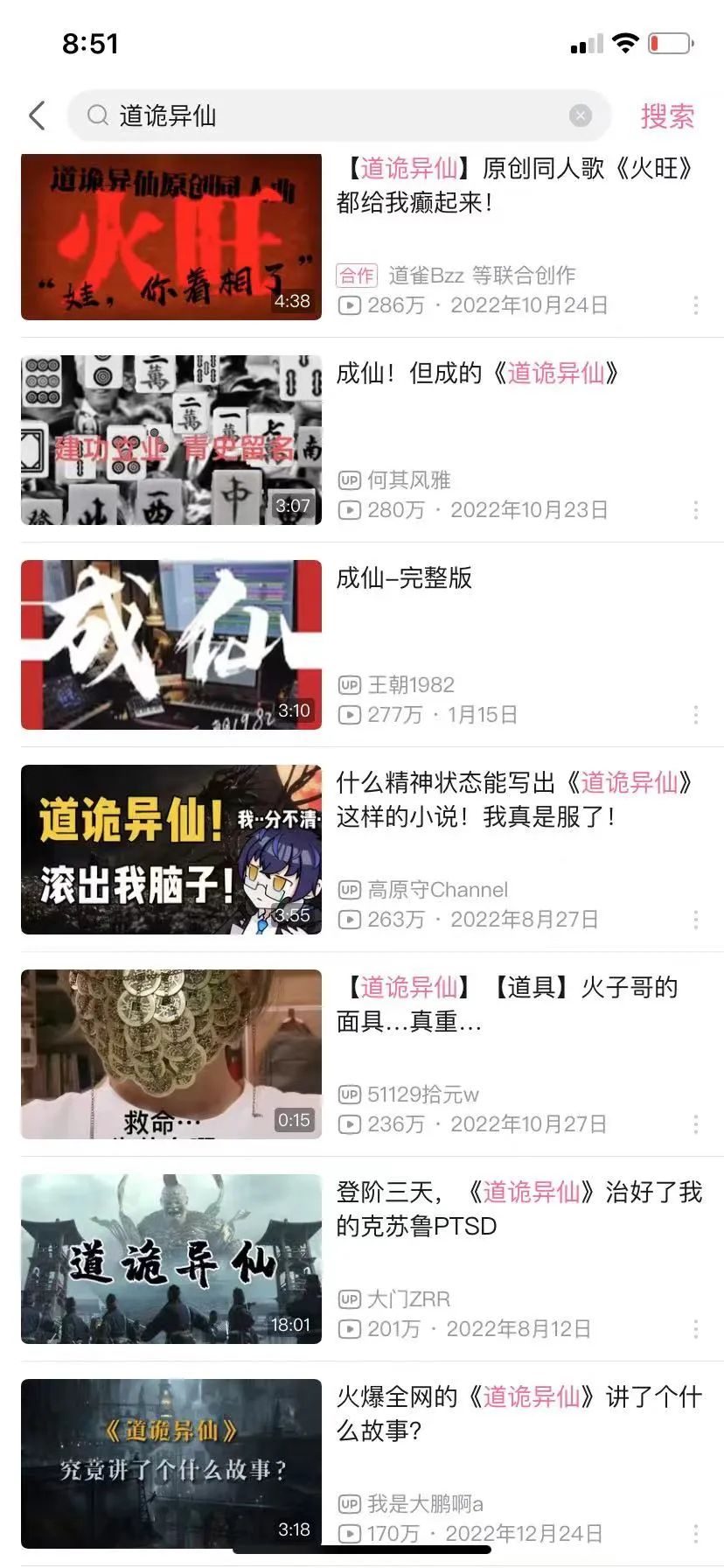Open the 原创同人歌《火旺》 video
Viewport: 724px width, 1568px height.
click(x=171, y=236)
